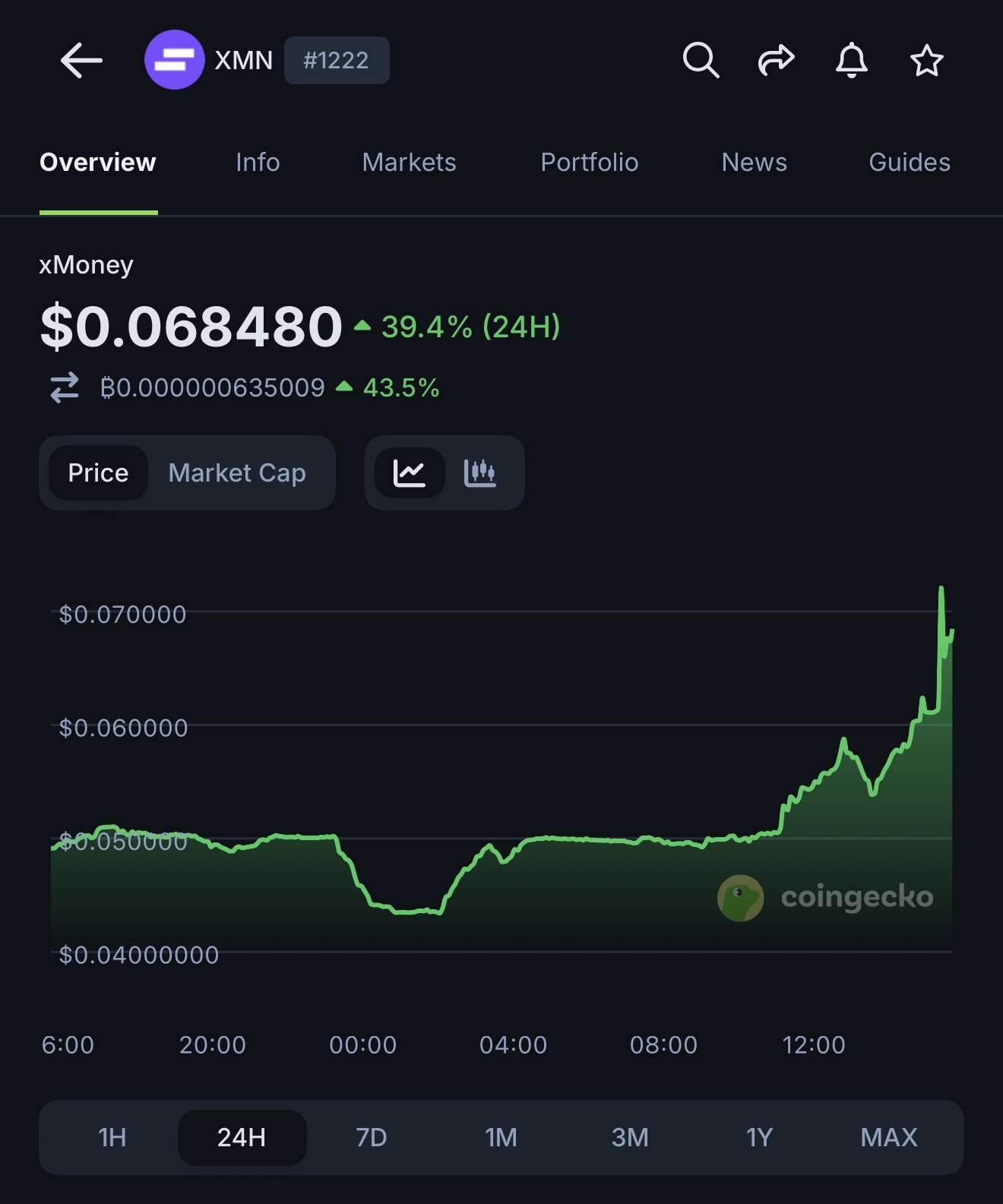Open the search magnifier icon
Viewport: 1003px width, 1204px height.
pos(700,61)
